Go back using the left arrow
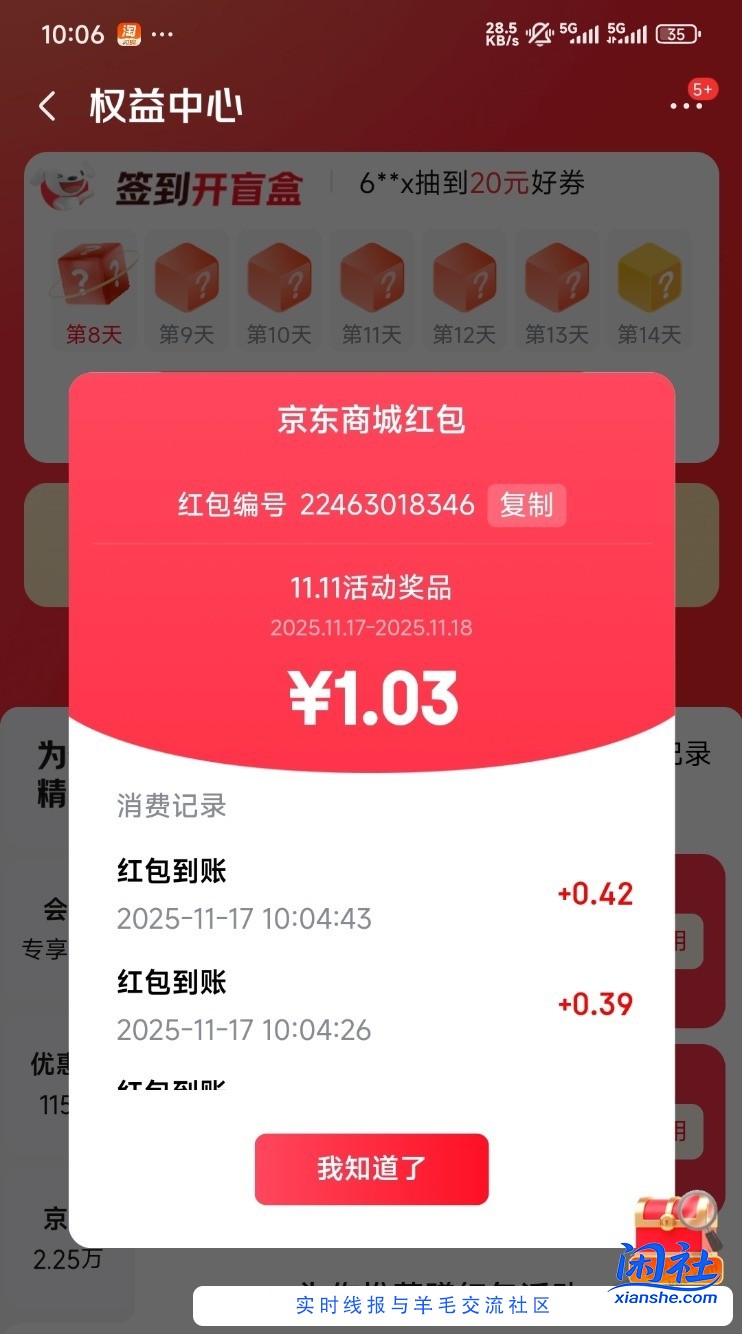This screenshot has height=1334, width=742. coord(48,106)
